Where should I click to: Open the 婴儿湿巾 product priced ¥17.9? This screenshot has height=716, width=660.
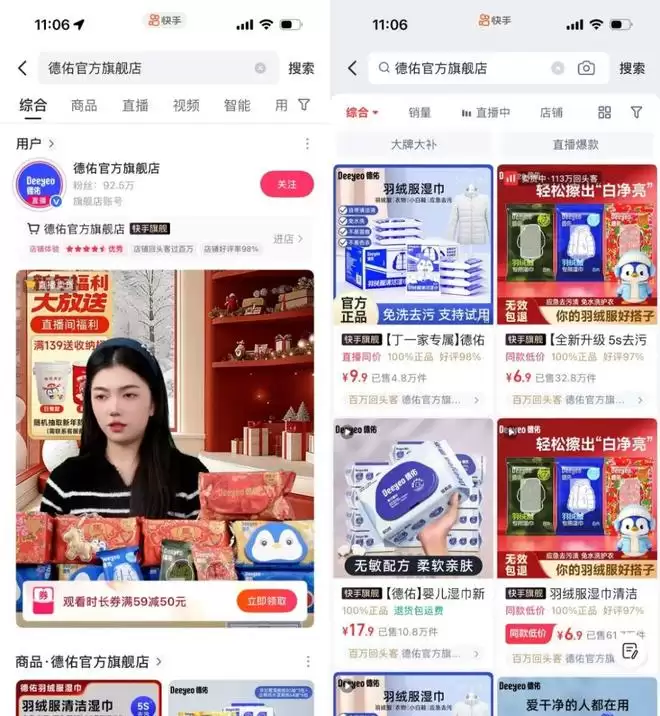[413, 540]
